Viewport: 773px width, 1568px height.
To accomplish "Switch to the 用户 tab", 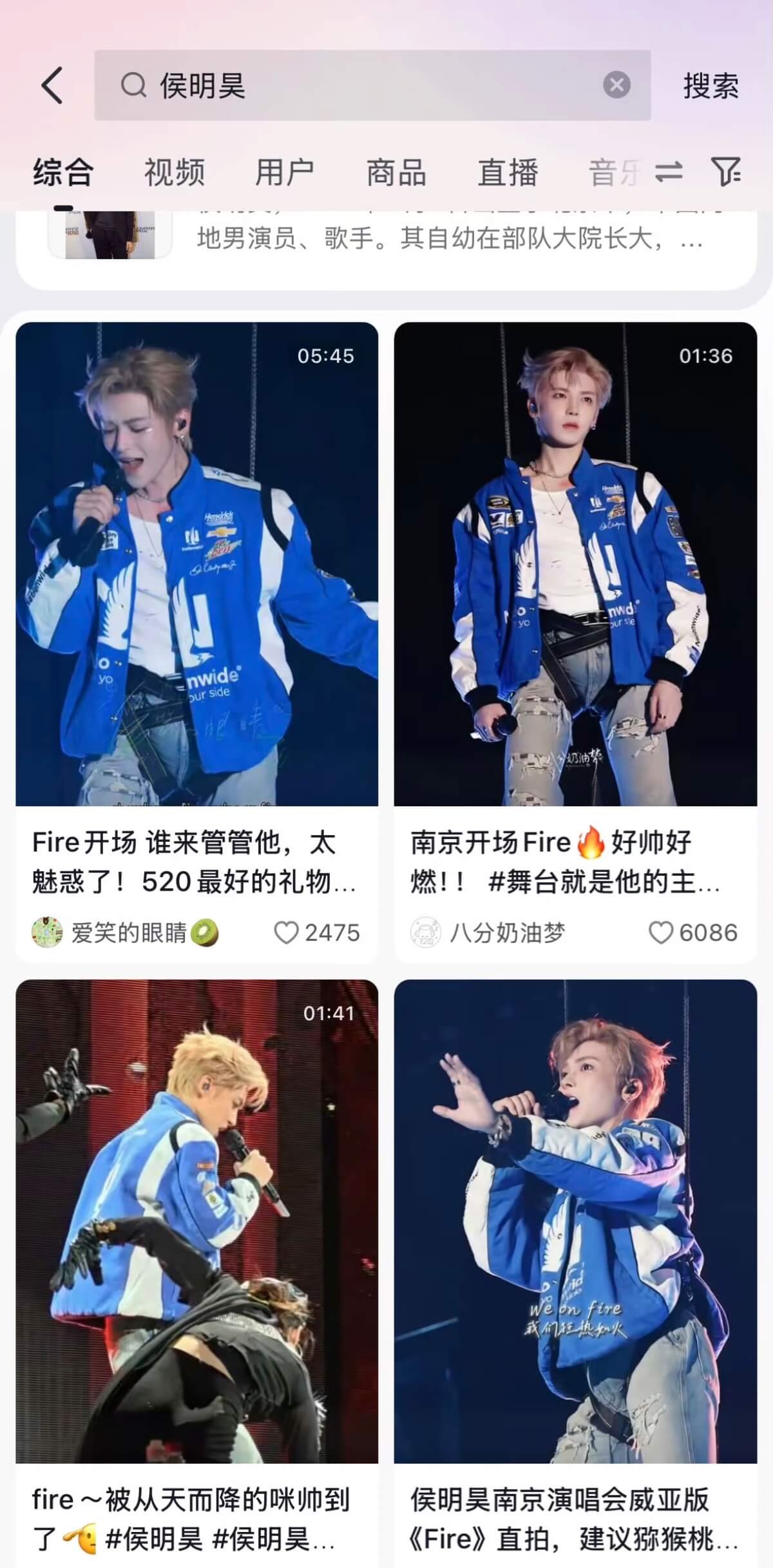I will click(x=285, y=173).
